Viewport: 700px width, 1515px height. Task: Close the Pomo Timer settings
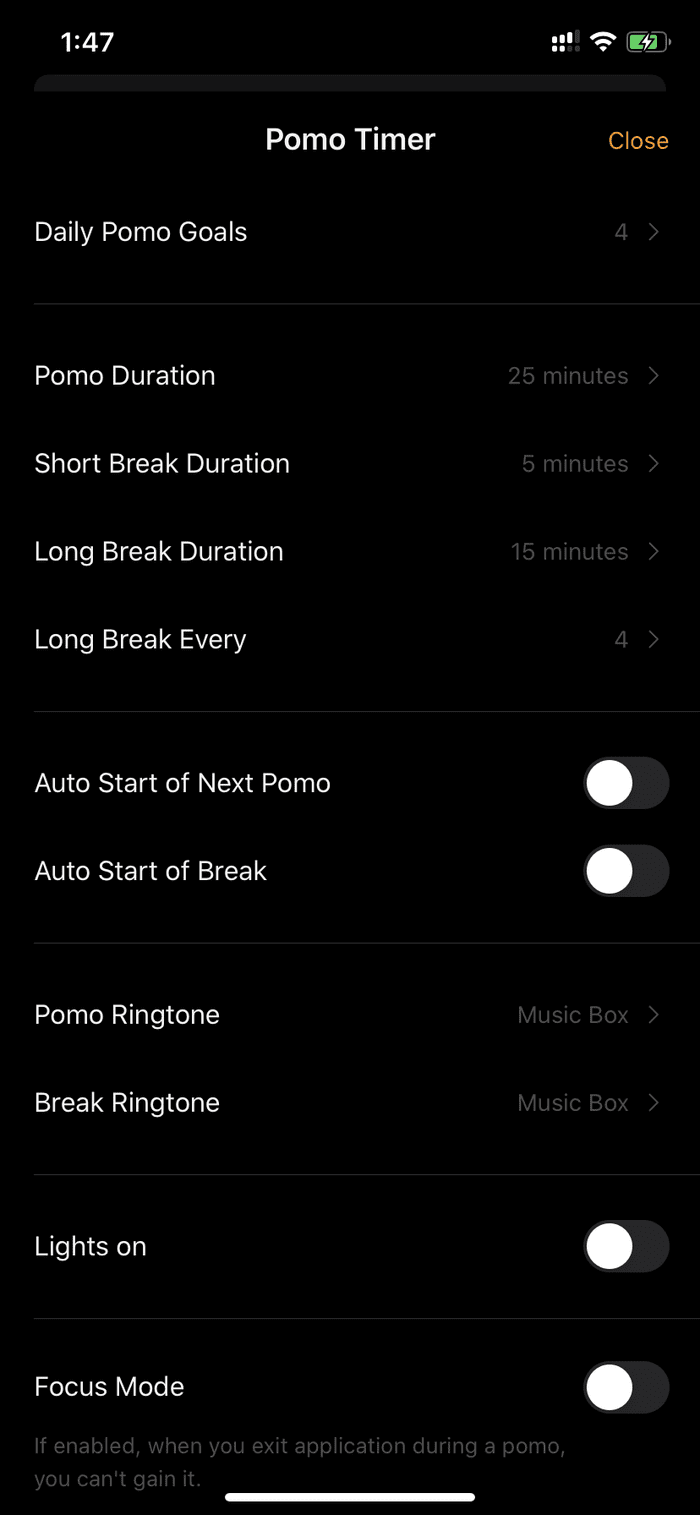click(x=638, y=141)
